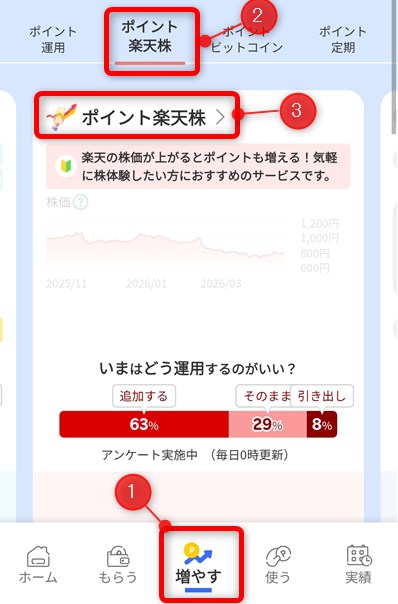Screen dimensions: 398x604
Task: Select the 増やす bottom tab
Action: pos(198,565)
